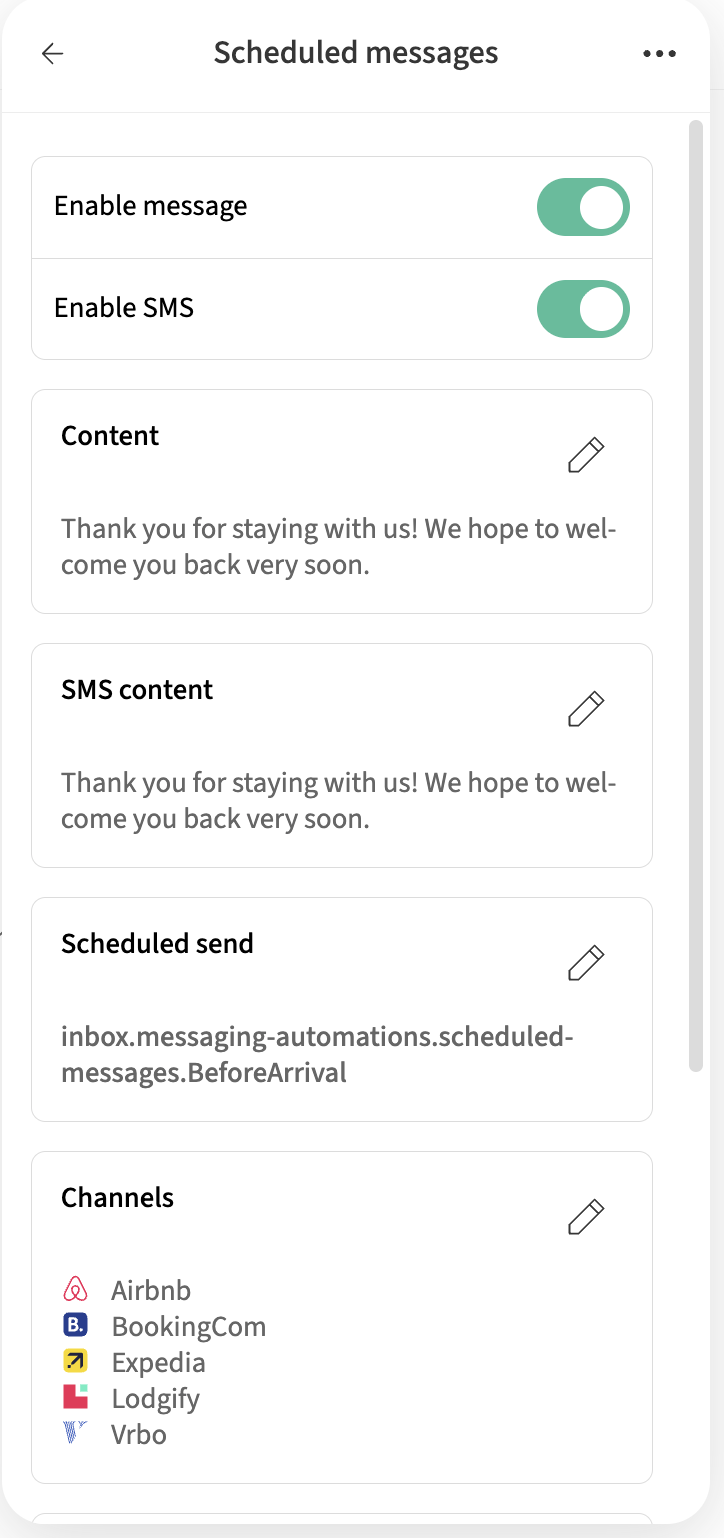The image size is (724, 1538).
Task: Disable the Enable SMS switch
Action: [584, 309]
